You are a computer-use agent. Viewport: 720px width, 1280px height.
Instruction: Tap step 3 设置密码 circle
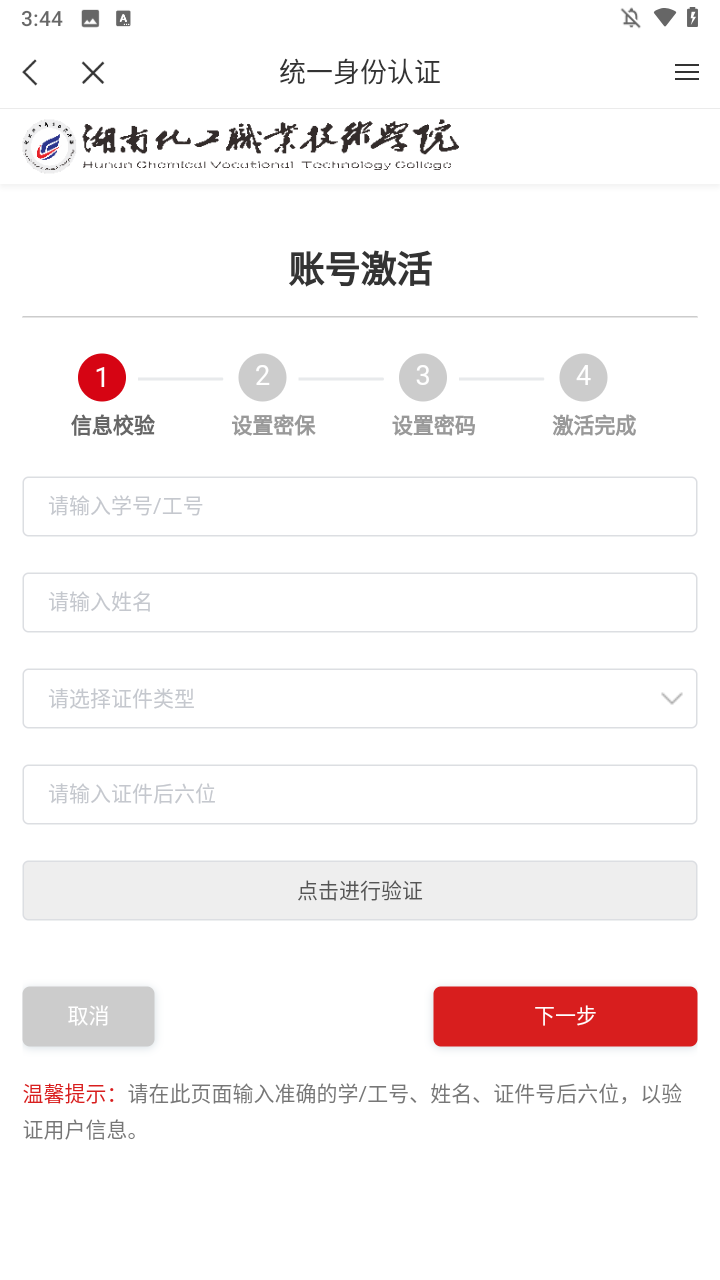(x=422, y=377)
